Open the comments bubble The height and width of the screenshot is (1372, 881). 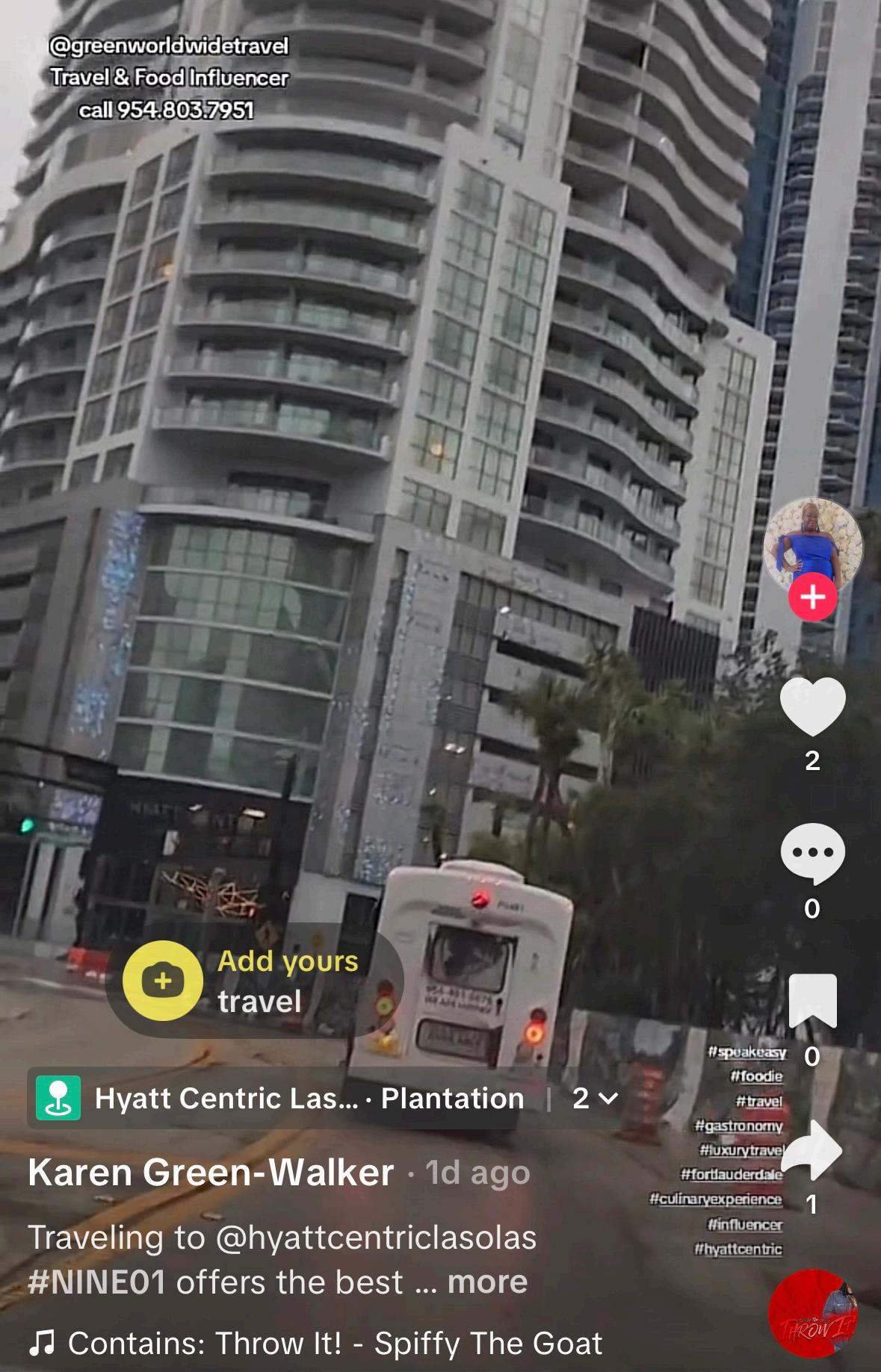(x=812, y=854)
